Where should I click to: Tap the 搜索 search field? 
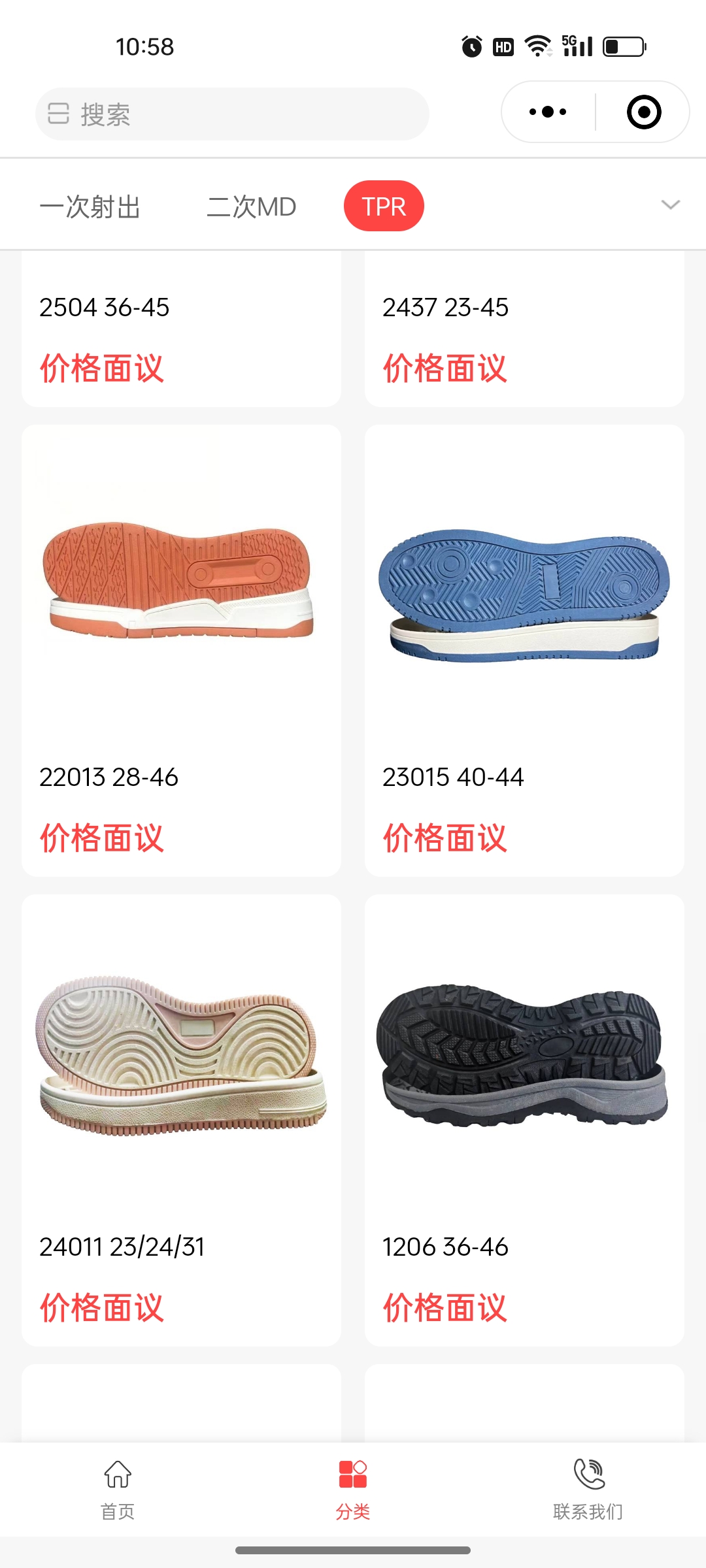pyautogui.click(x=232, y=114)
